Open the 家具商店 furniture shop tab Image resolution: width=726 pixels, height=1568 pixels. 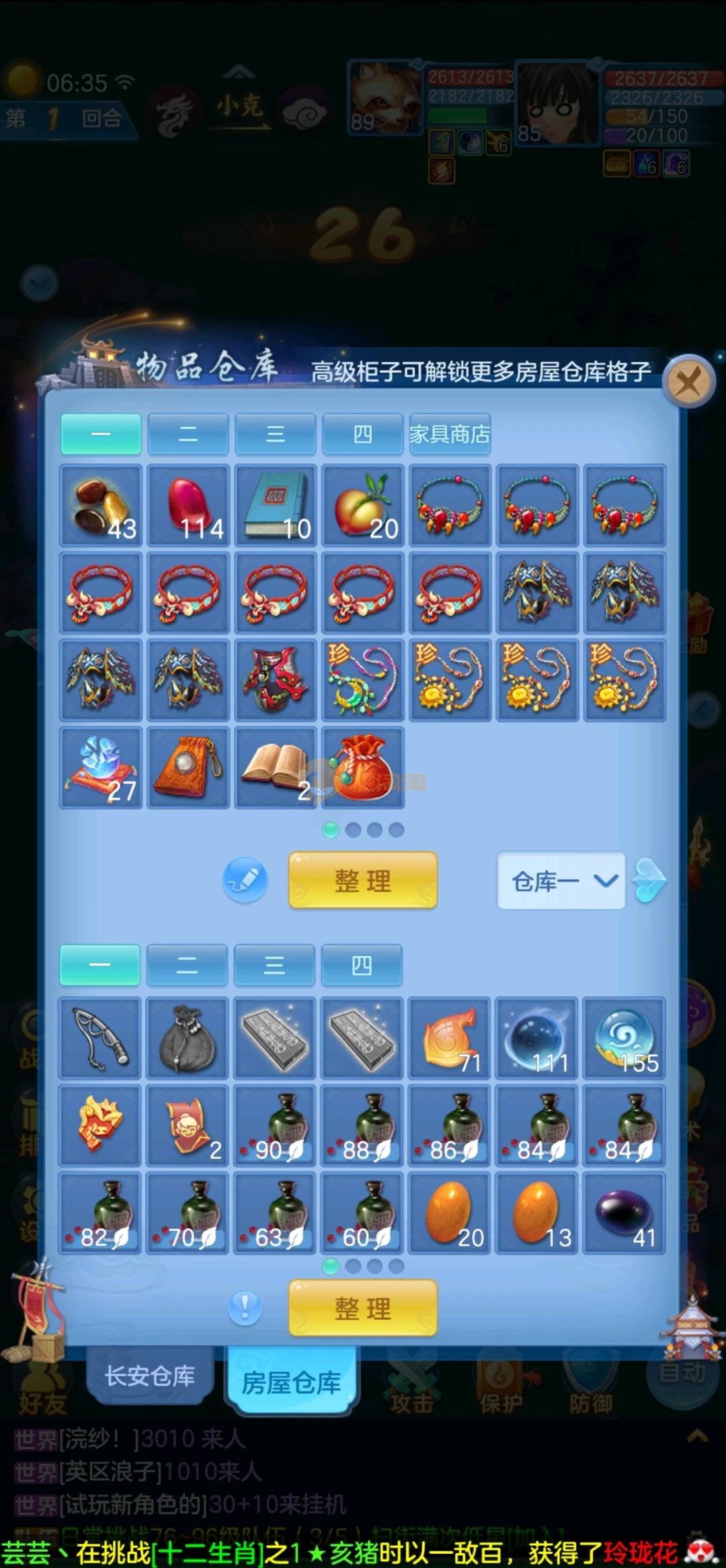[x=450, y=435]
